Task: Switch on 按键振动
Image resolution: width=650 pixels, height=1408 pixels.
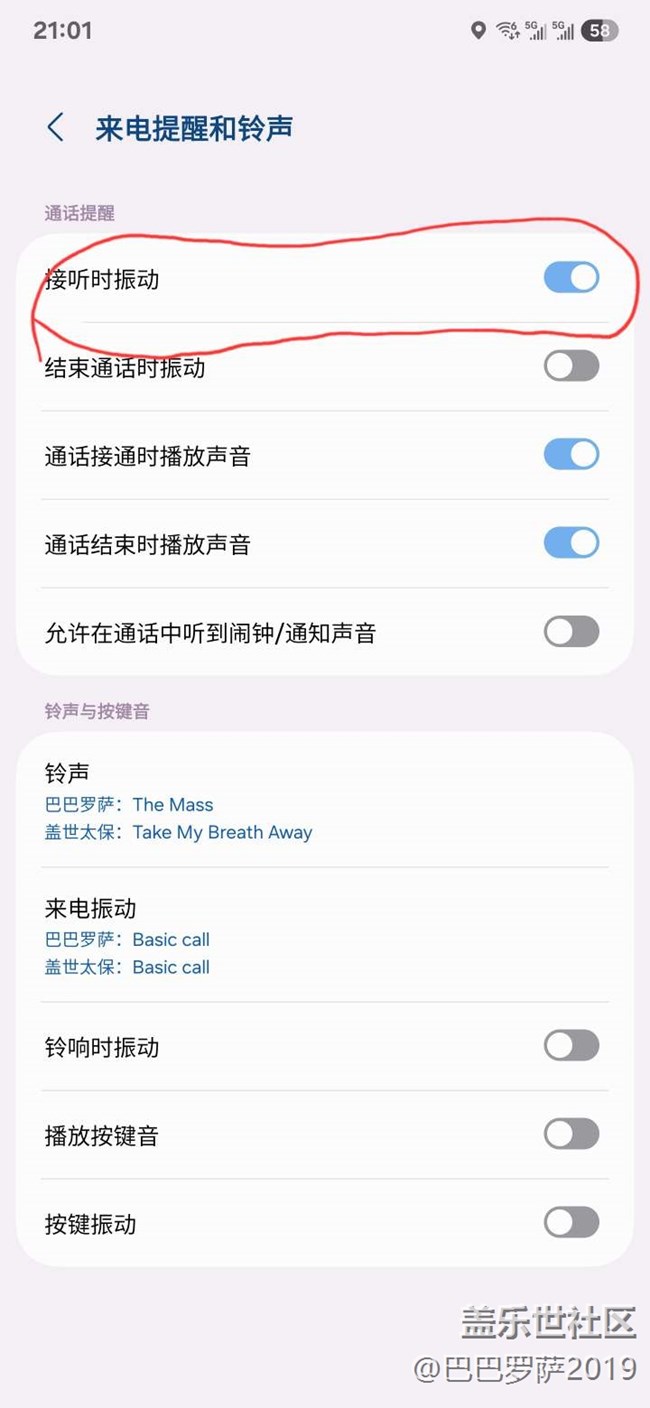Action: [x=571, y=1222]
